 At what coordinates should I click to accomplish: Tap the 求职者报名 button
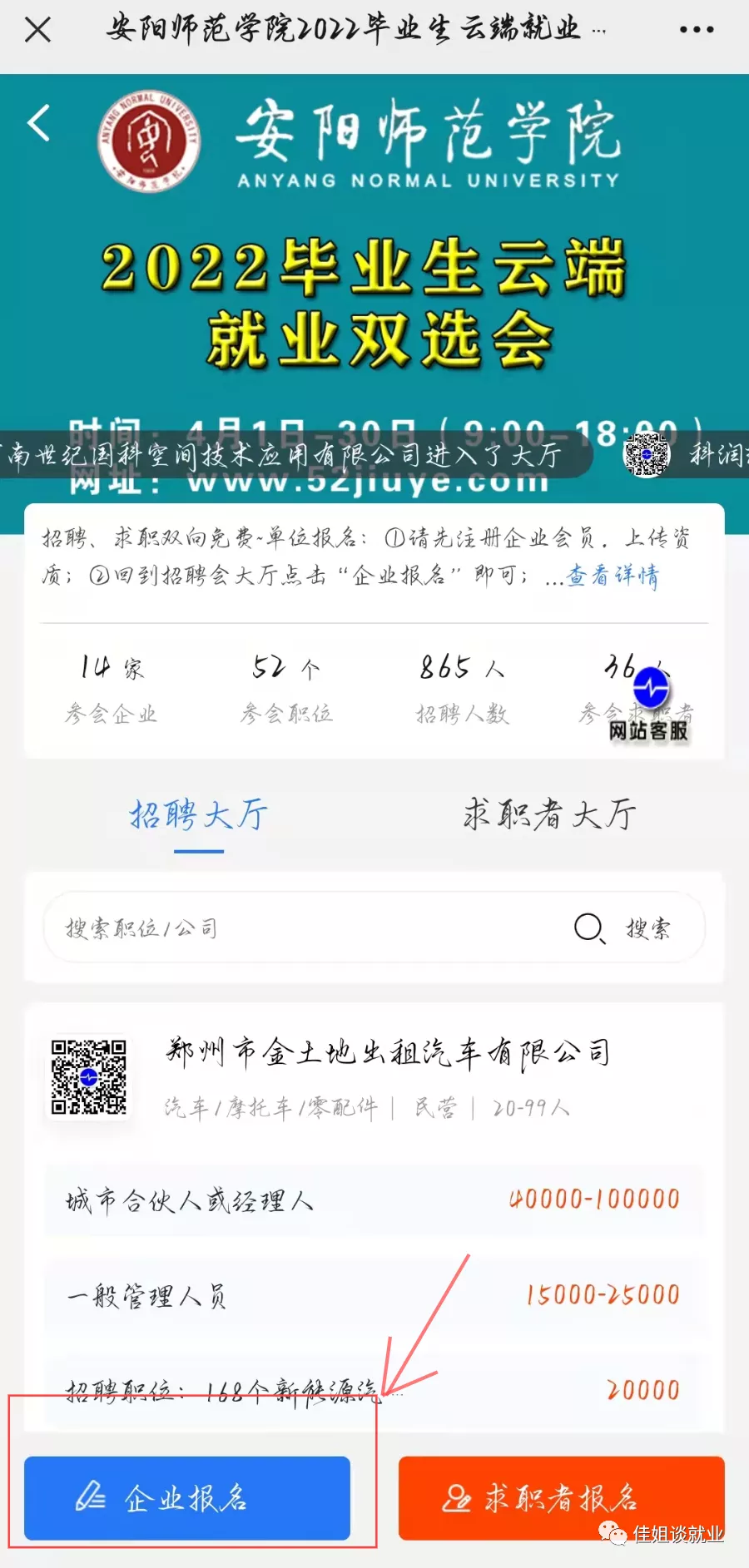pos(560,1498)
